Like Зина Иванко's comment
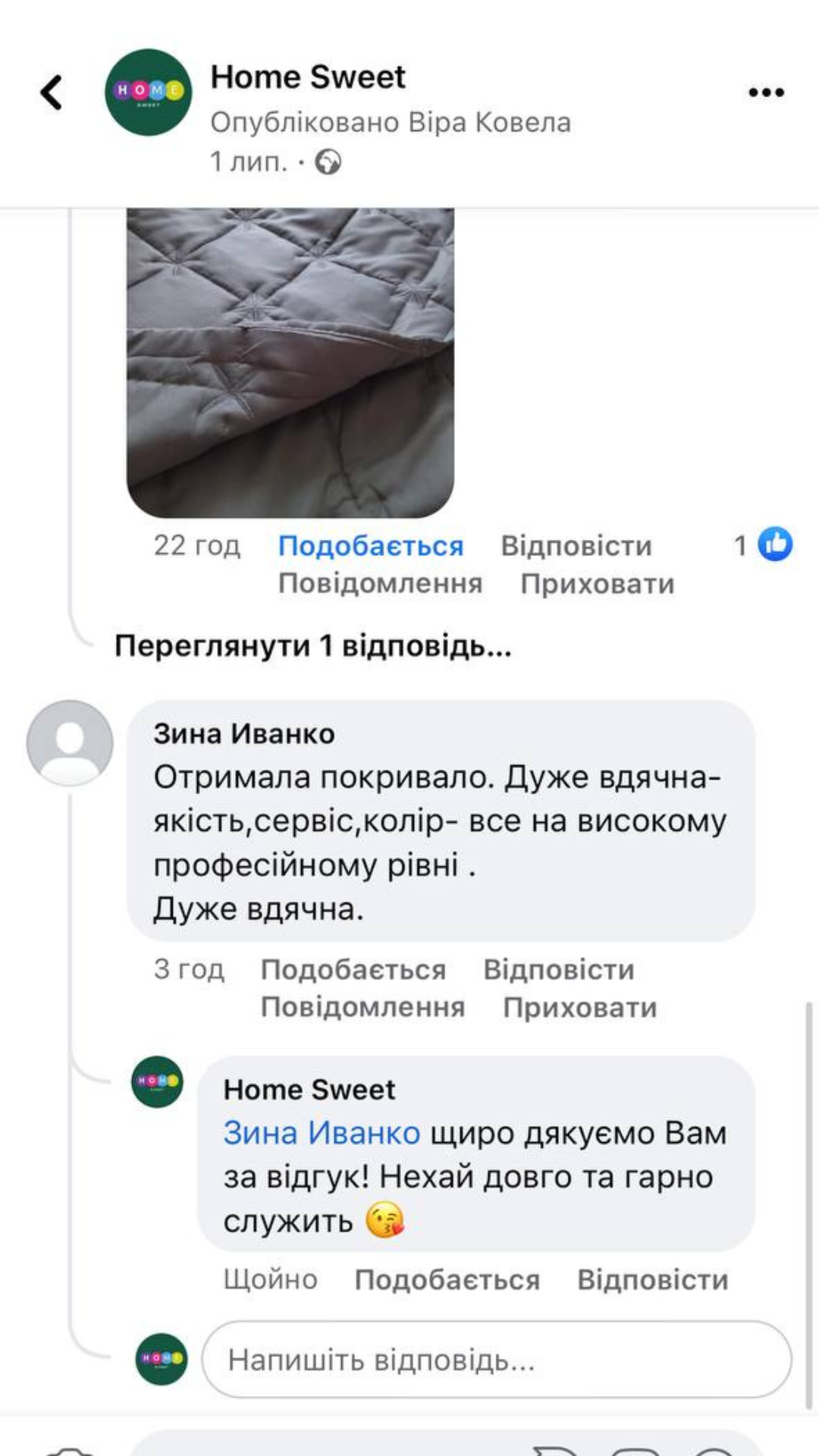This screenshot has width=819, height=1456. (x=353, y=970)
